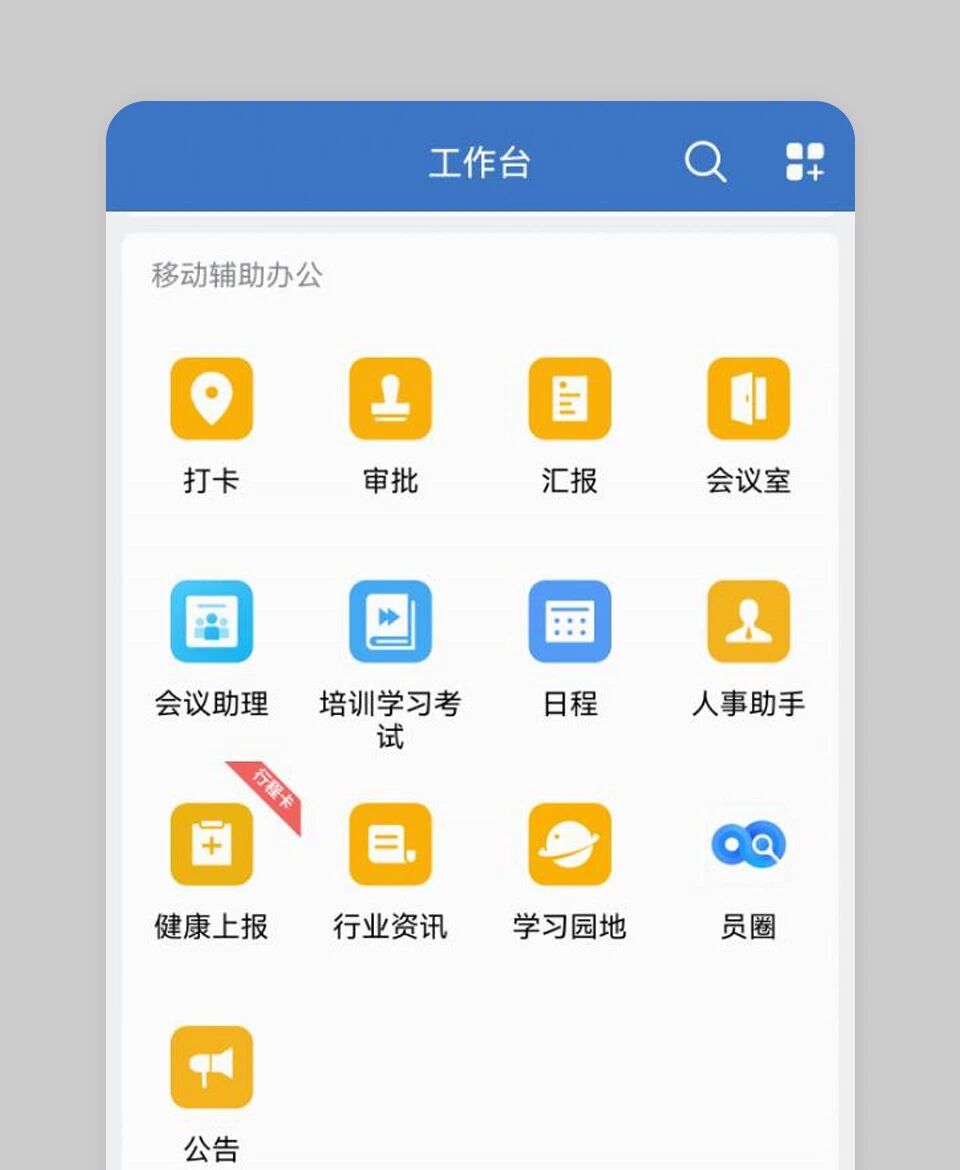Open 会议室 meeting room
This screenshot has height=1170, width=960.
tap(748, 399)
